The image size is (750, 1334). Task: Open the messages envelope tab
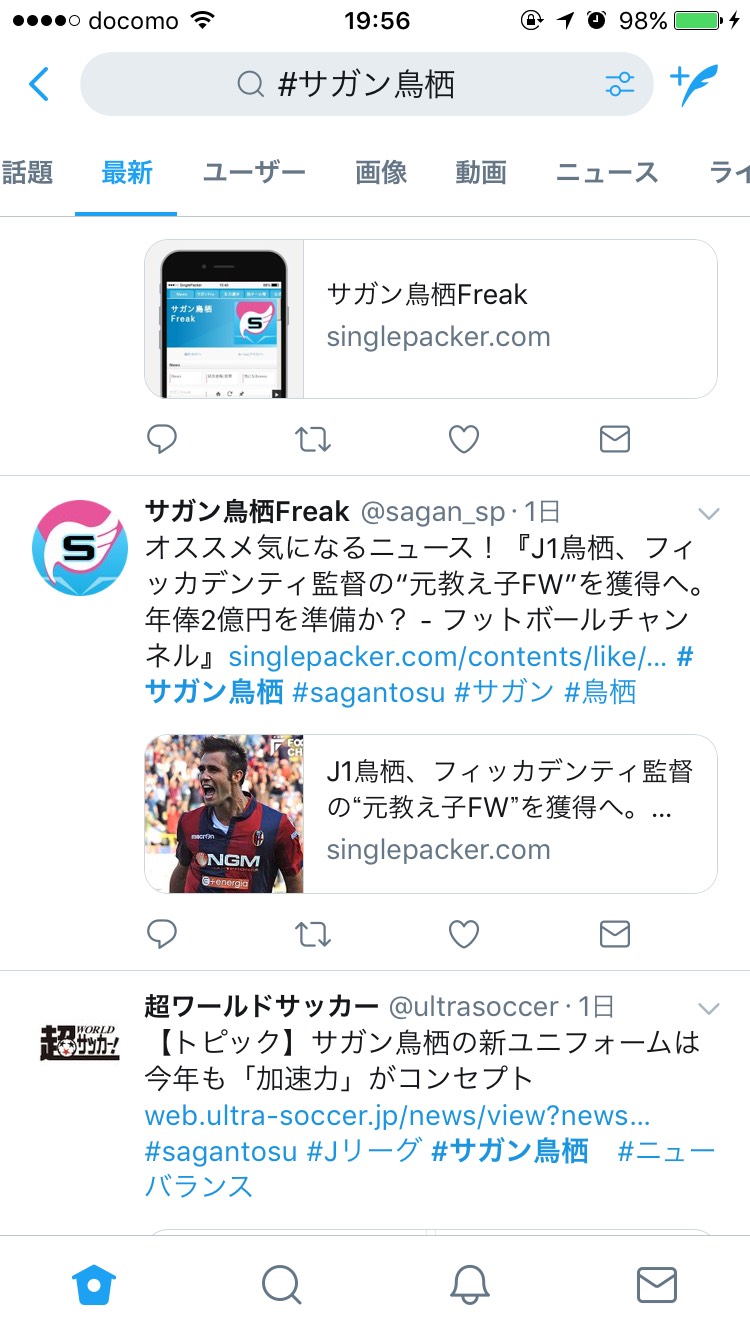[x=657, y=1284]
